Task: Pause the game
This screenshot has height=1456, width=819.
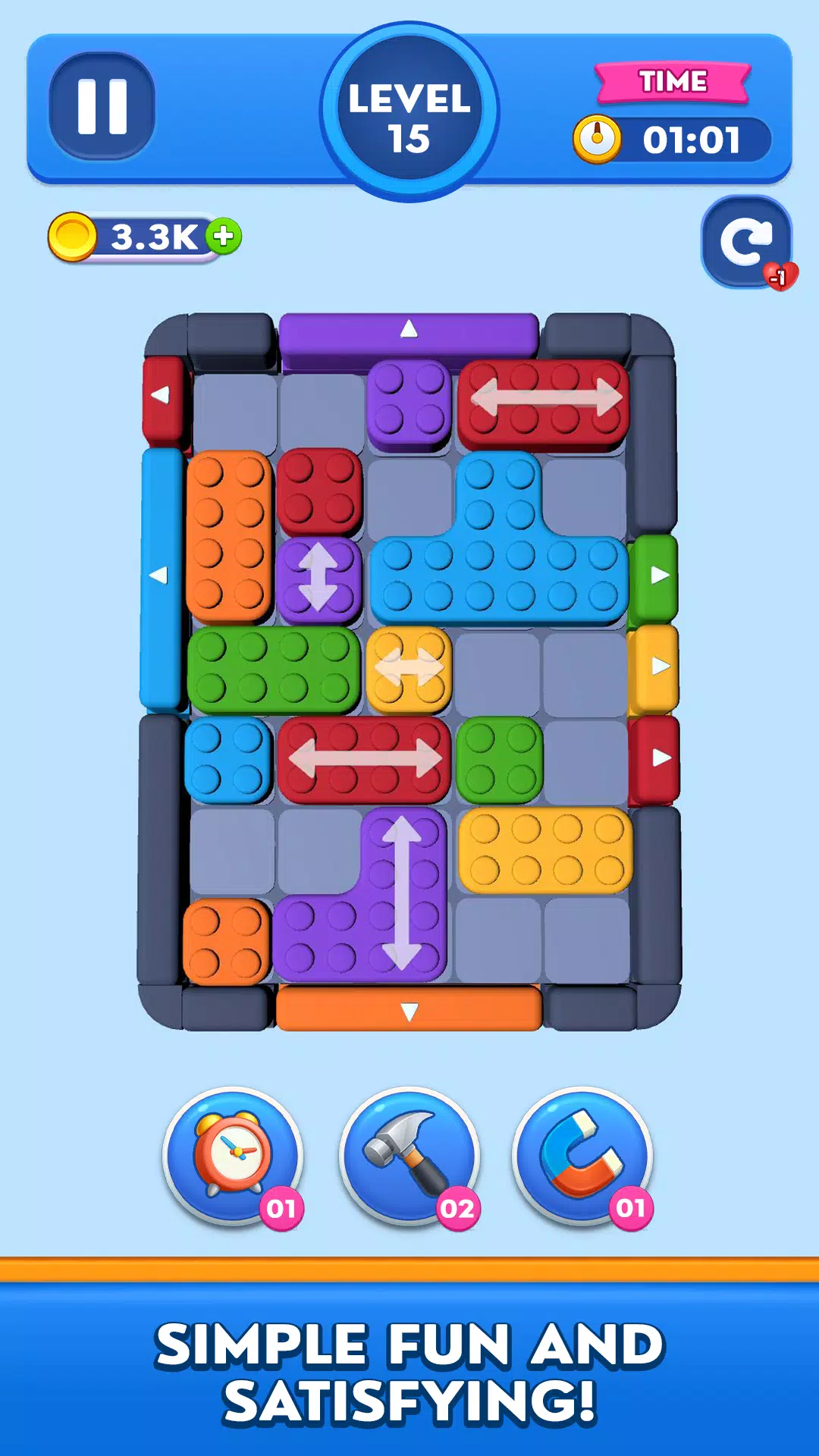Action: 102,105
